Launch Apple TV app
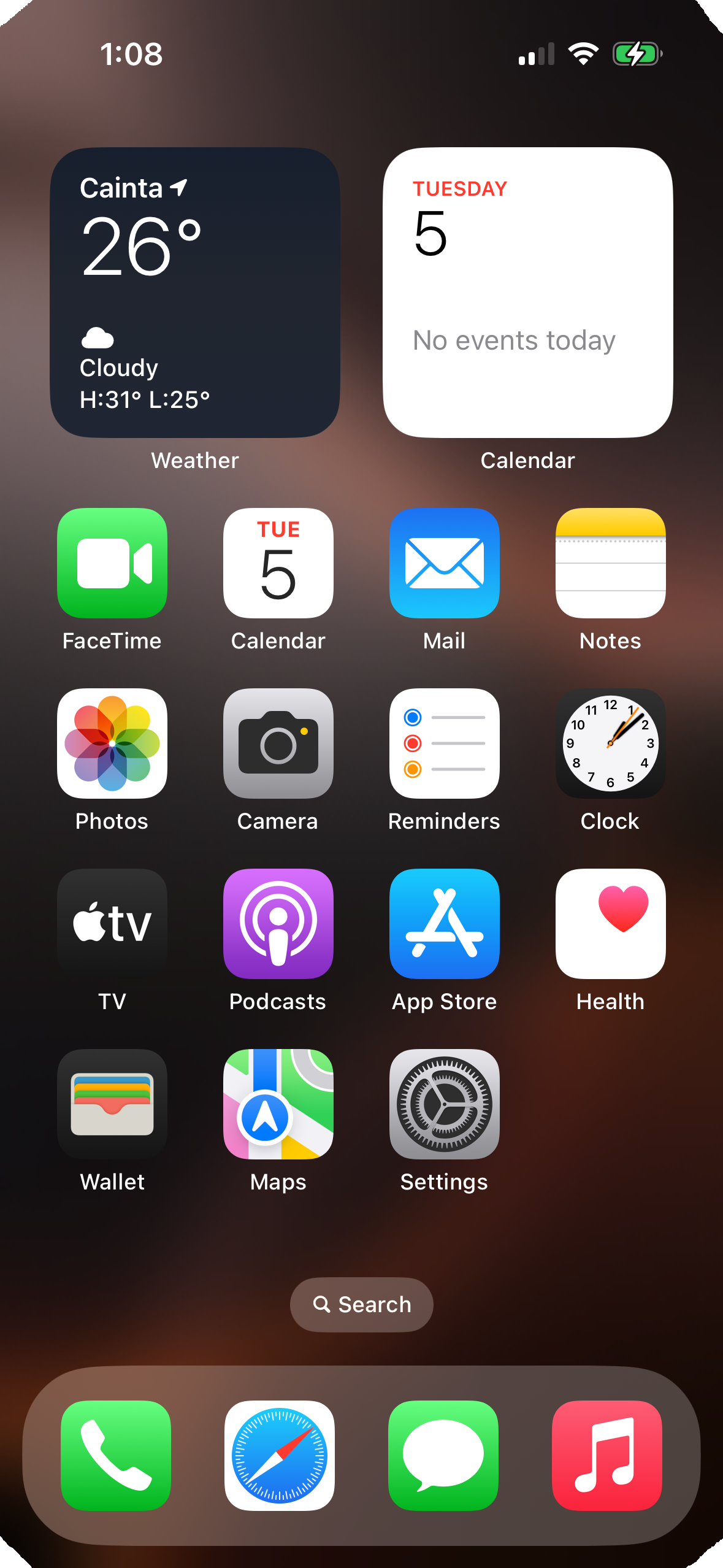The height and width of the screenshot is (1568, 723). point(112,923)
